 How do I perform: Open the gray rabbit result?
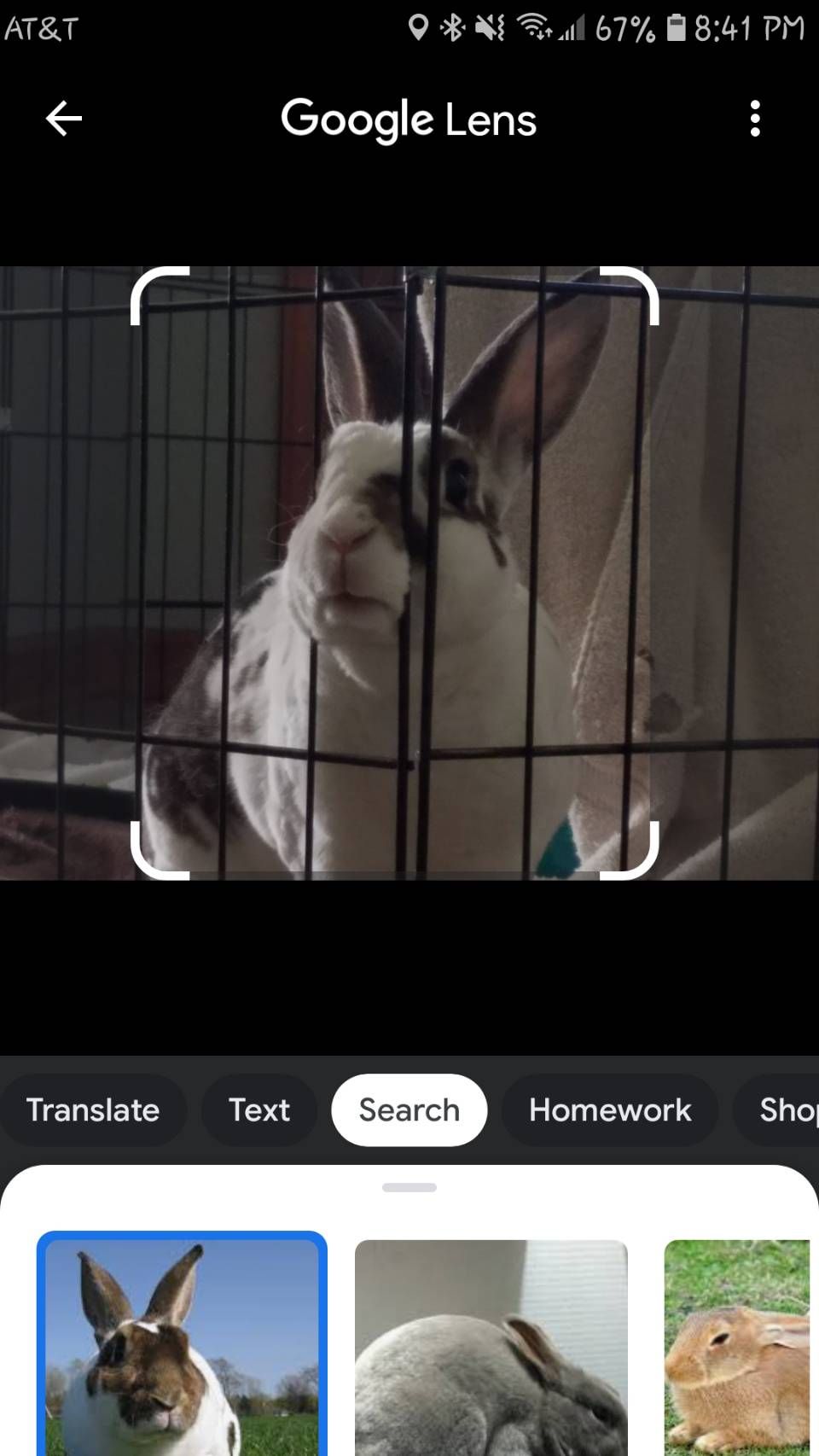coord(491,1348)
